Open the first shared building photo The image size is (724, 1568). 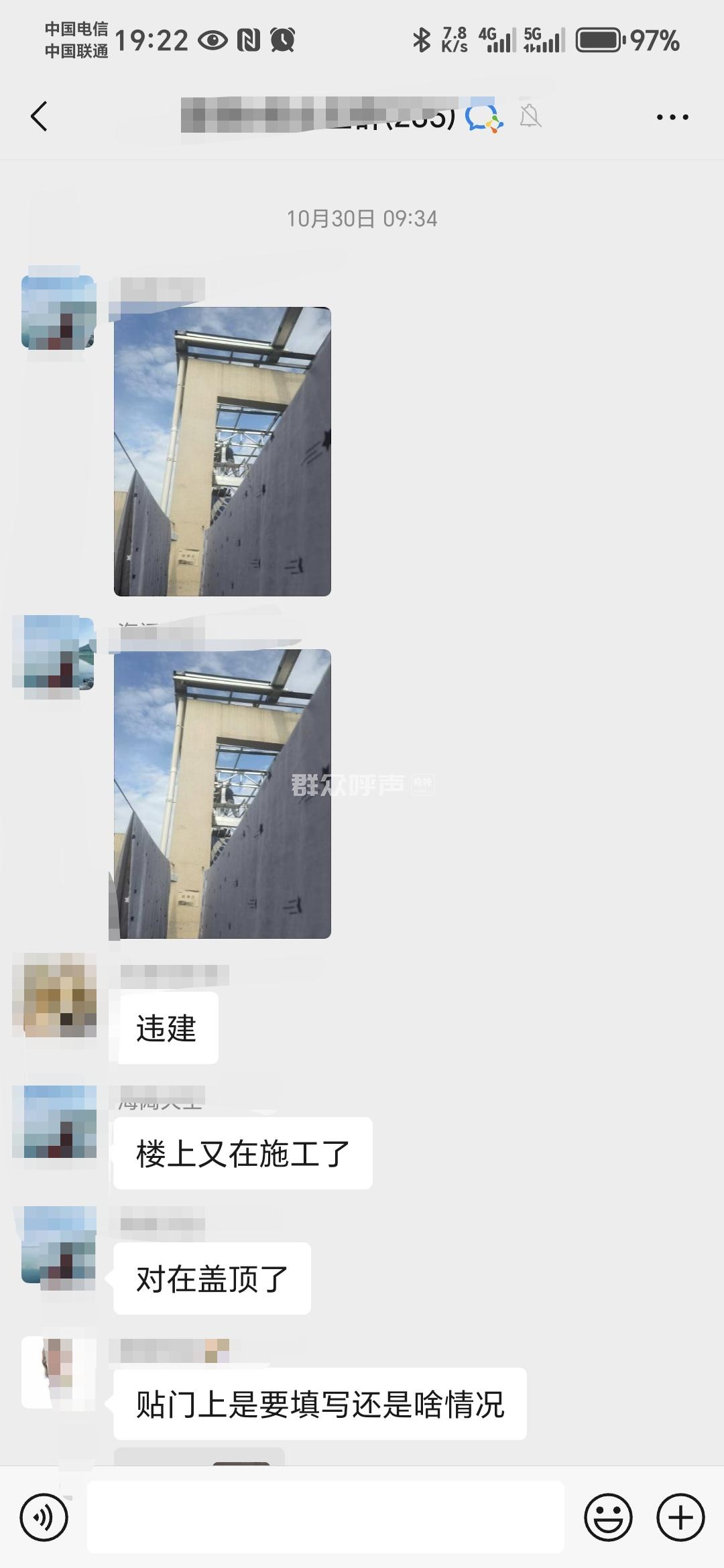click(x=222, y=451)
